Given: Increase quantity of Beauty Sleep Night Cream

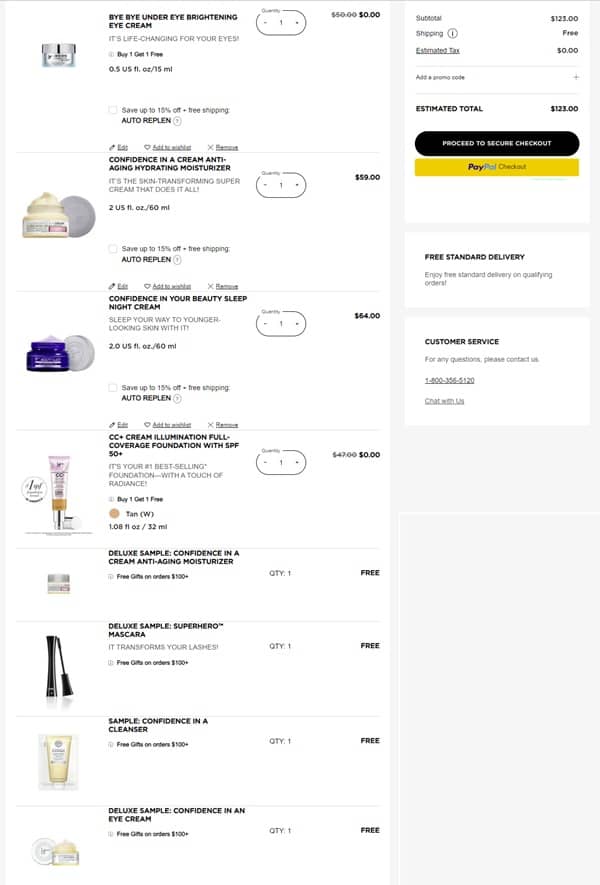Looking at the screenshot, I should click(x=297, y=323).
